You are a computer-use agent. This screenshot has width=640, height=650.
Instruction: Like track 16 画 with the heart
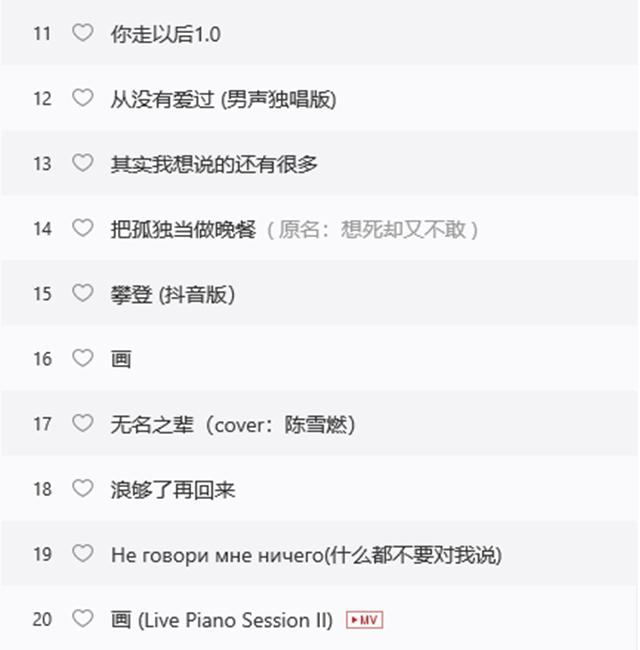tap(83, 358)
